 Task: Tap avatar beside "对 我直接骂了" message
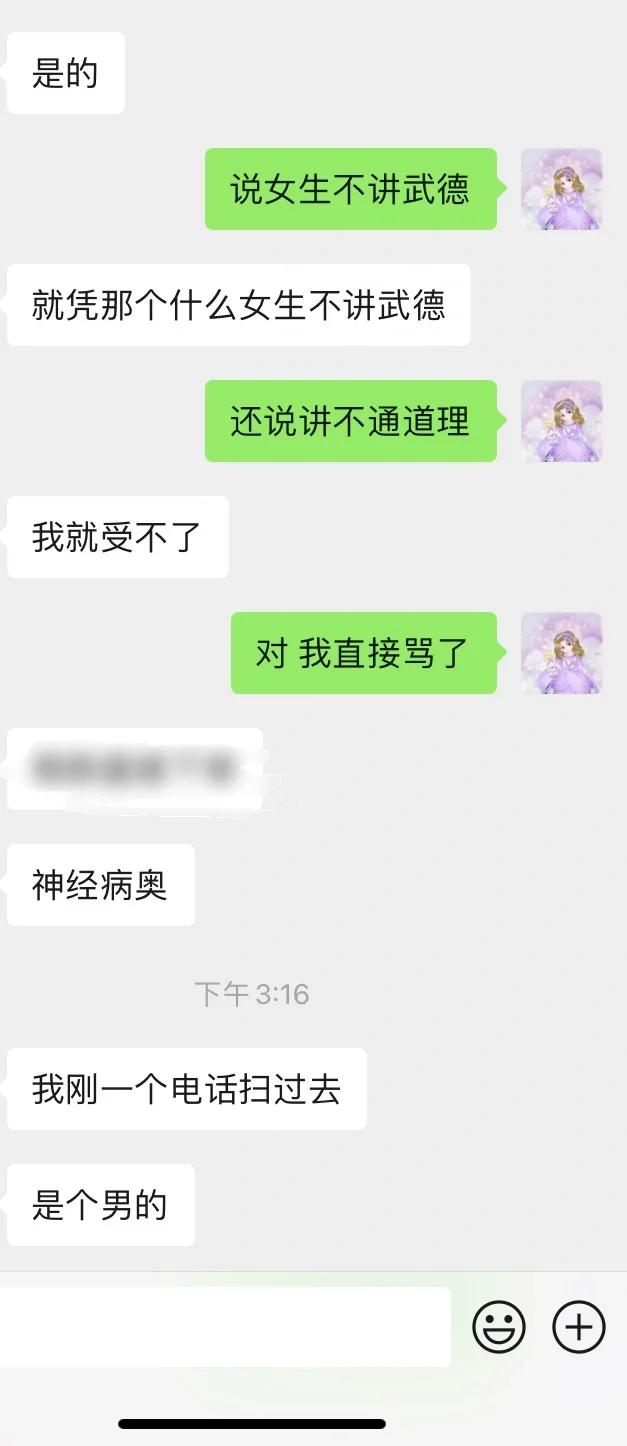[x=562, y=653]
